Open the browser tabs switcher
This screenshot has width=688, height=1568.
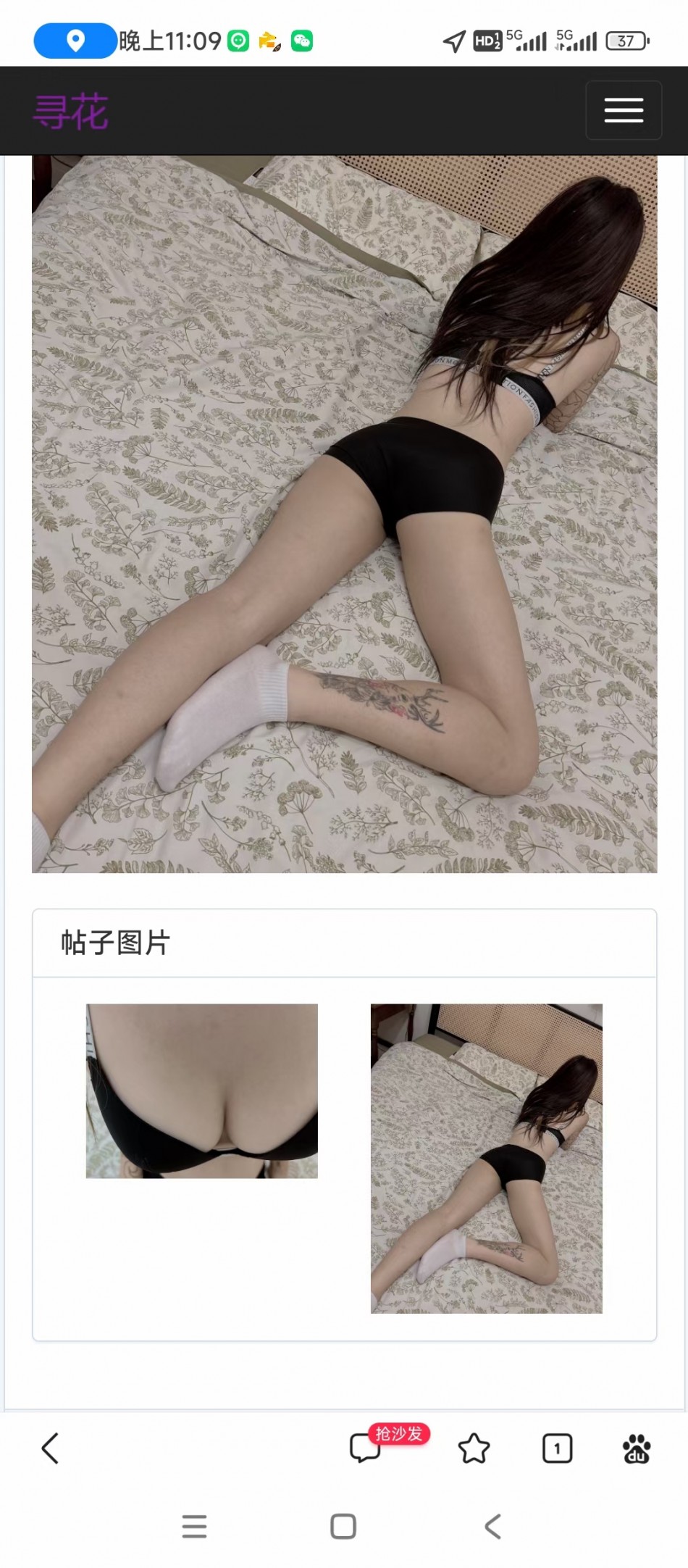(557, 1448)
